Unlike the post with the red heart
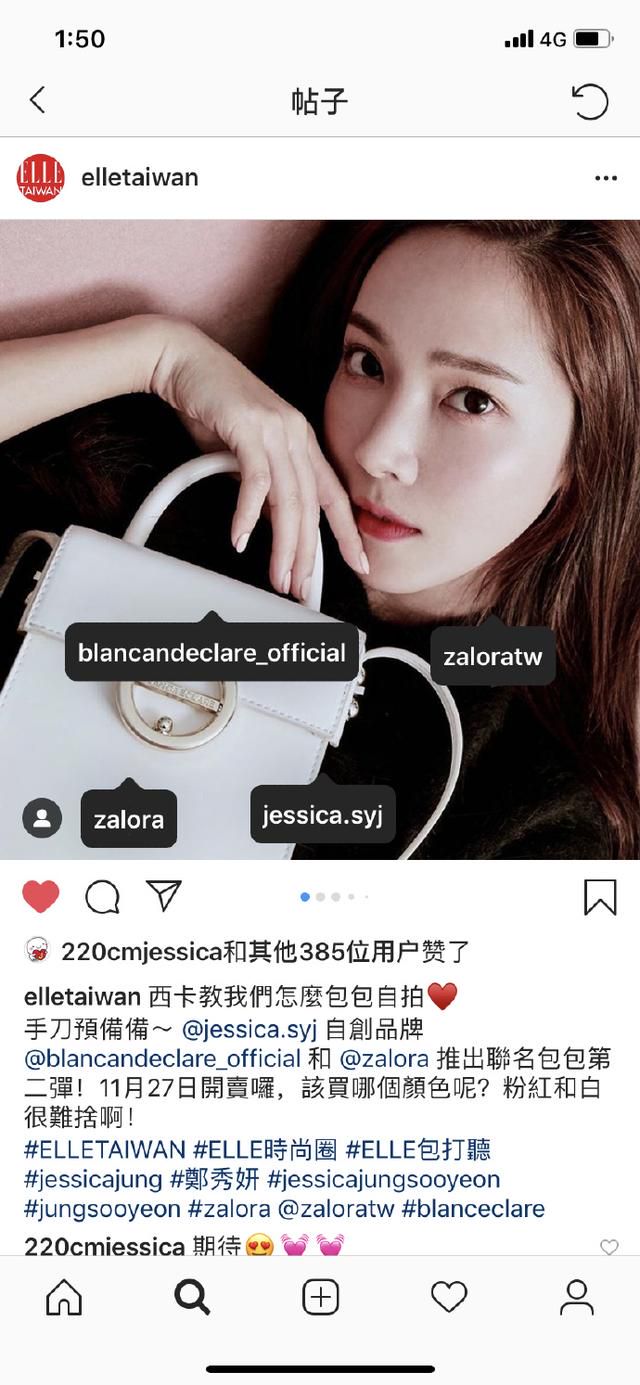Image resolution: width=640 pixels, height=1385 pixels. (x=41, y=897)
